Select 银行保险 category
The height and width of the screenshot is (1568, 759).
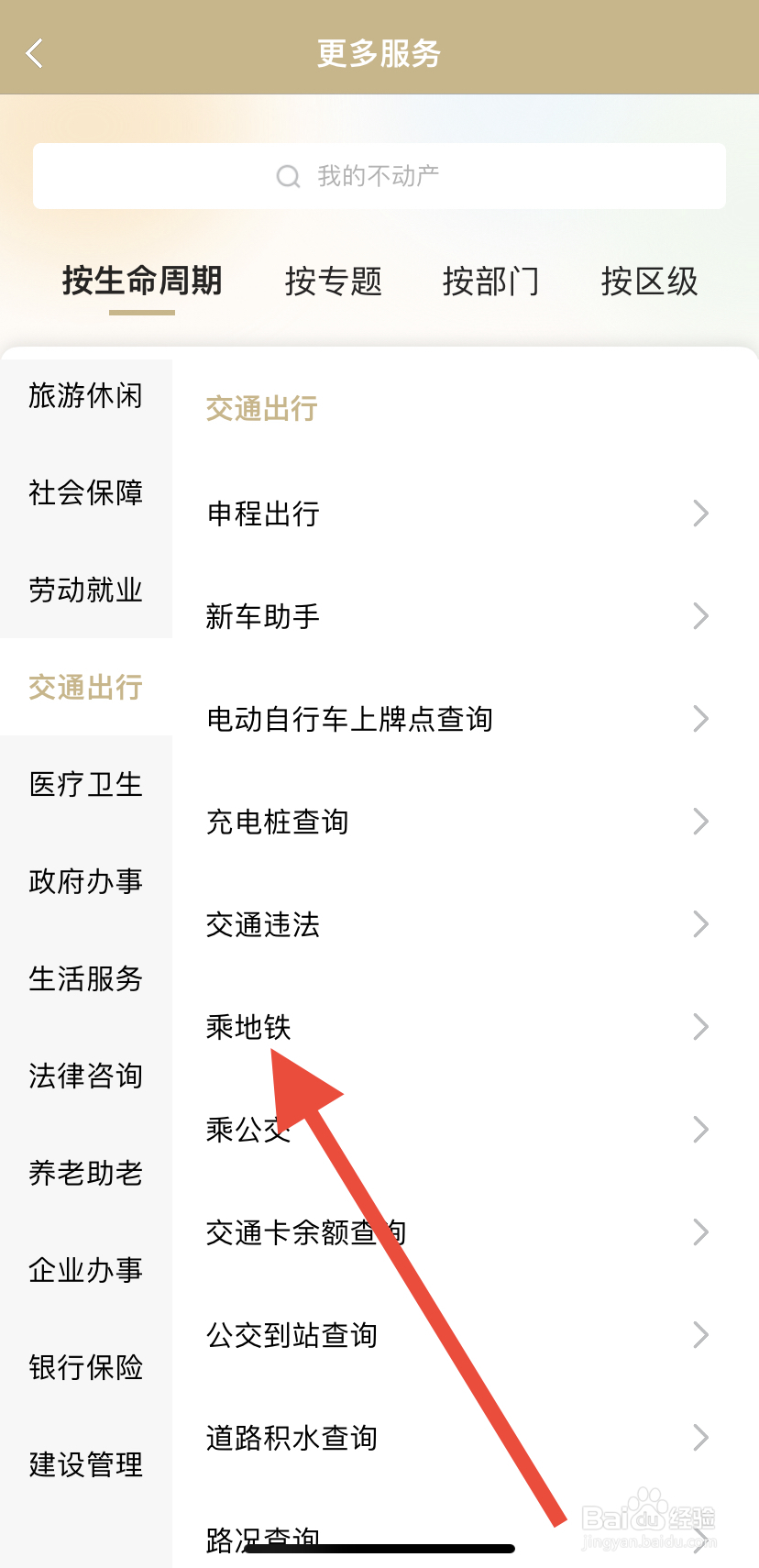point(85,1368)
